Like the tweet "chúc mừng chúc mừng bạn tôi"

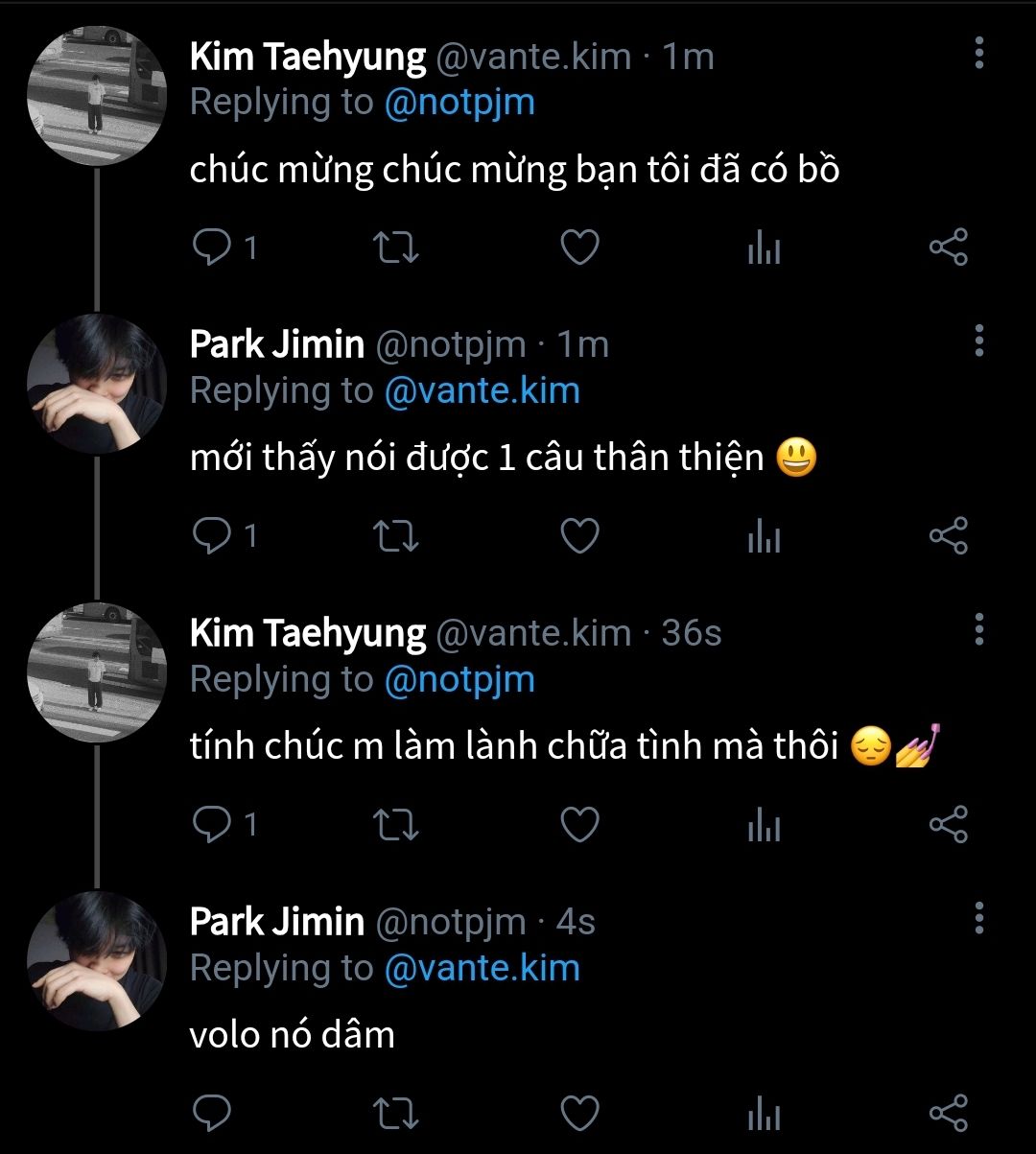coord(579,248)
